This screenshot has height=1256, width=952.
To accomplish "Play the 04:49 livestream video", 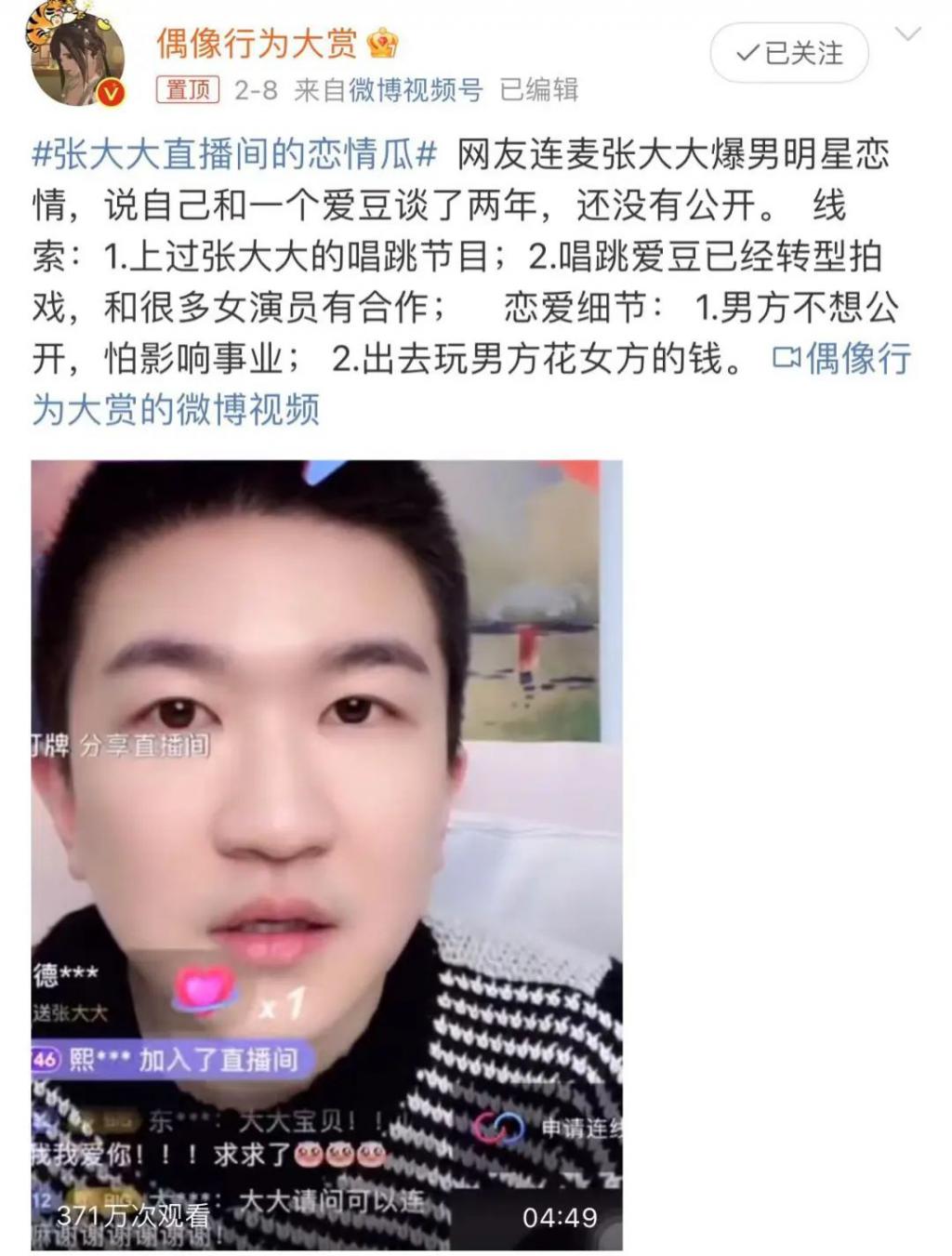I will point(326,854).
